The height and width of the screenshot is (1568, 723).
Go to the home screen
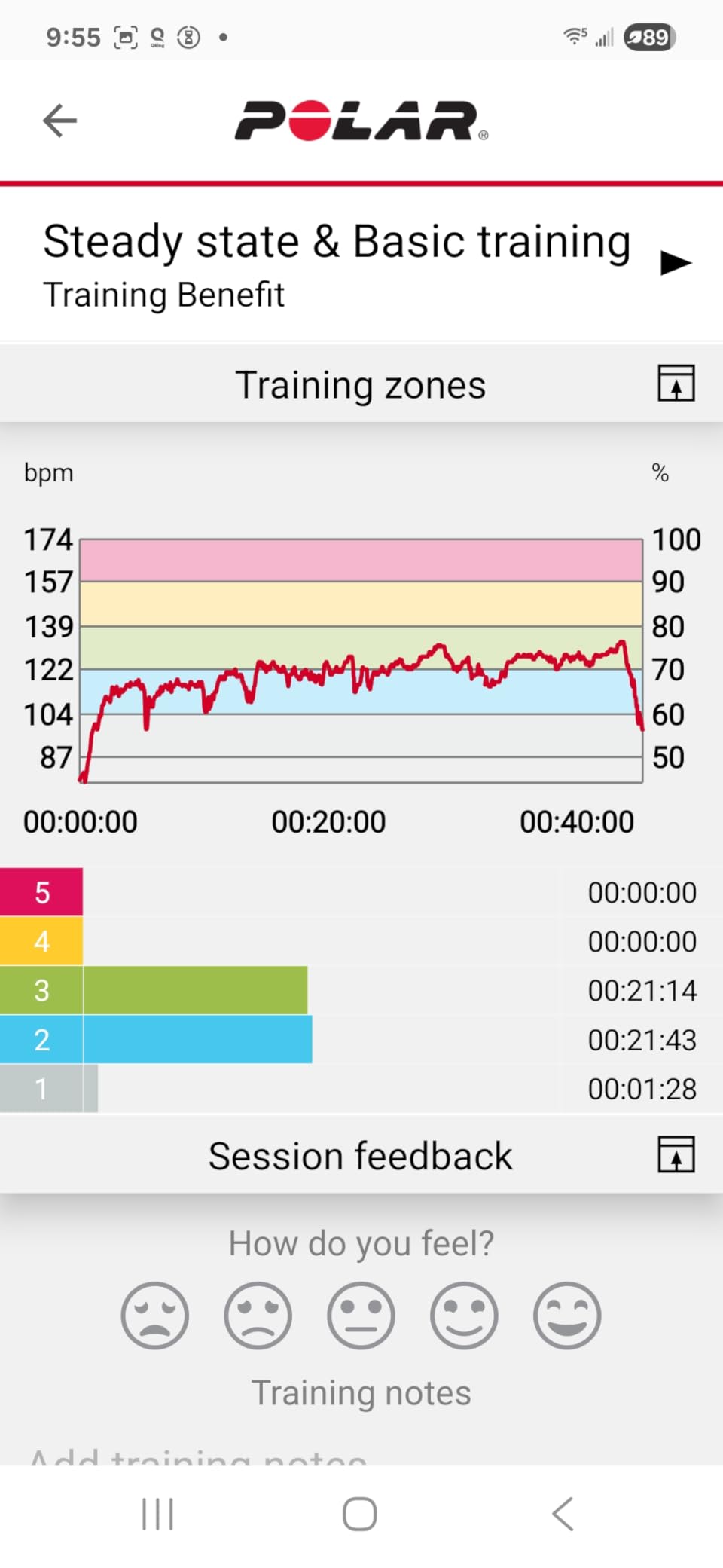coord(360,1514)
